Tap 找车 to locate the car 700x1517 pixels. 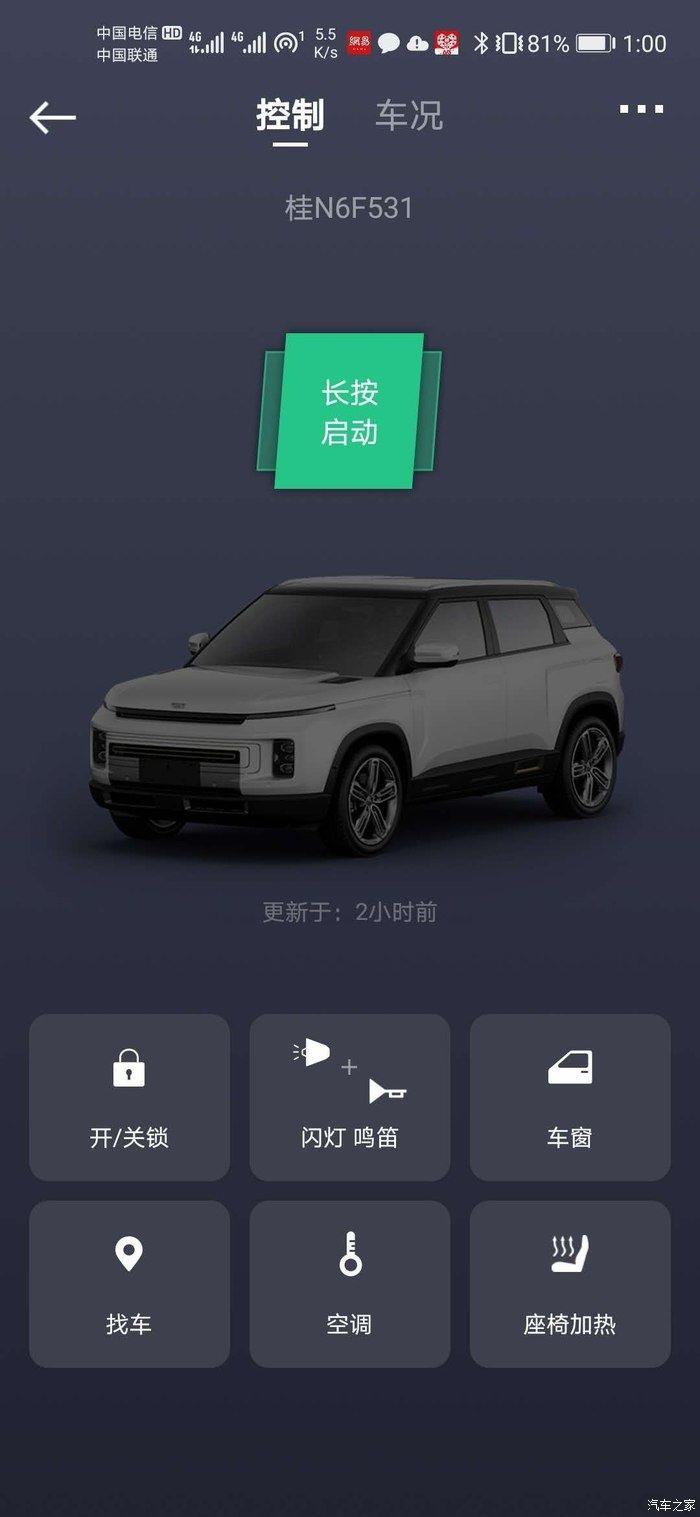(129, 1284)
